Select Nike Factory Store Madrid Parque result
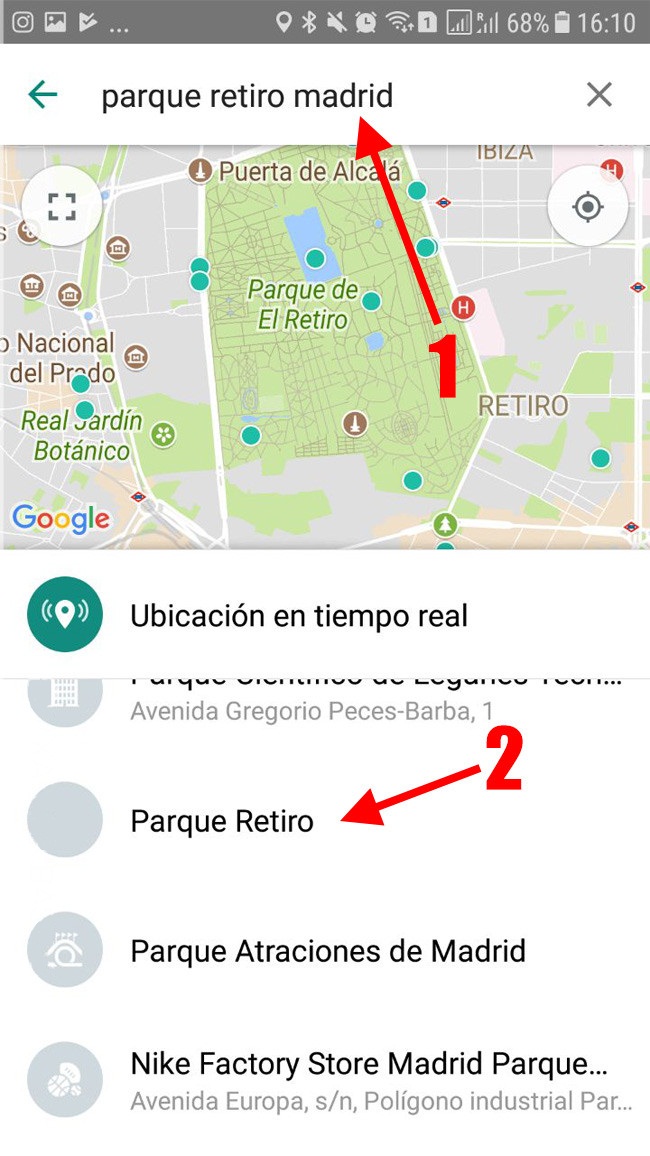The image size is (650, 1156). [325, 1080]
